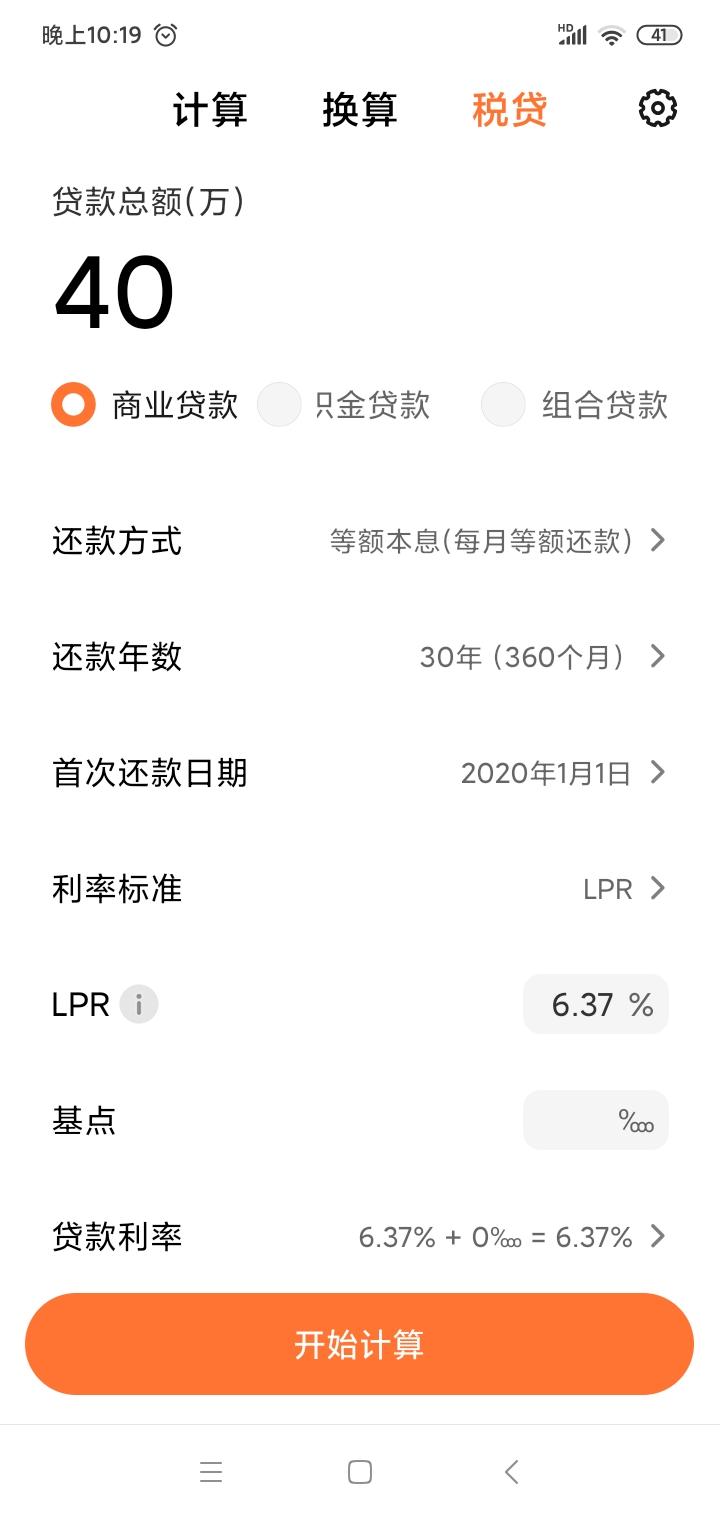This screenshot has width=720, height=1520.
Task: Switch to the 计算 tab
Action: [211, 110]
